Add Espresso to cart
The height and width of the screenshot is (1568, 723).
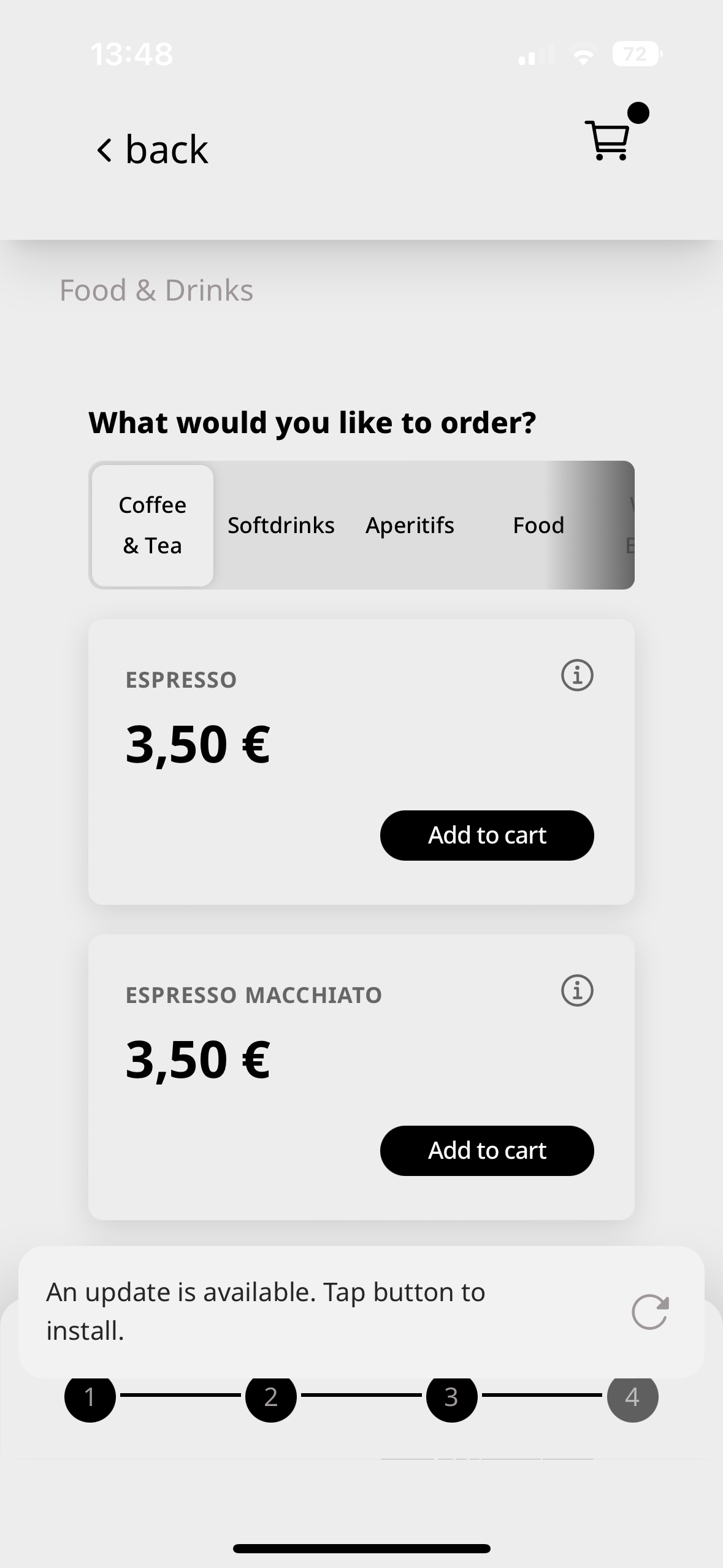click(486, 835)
